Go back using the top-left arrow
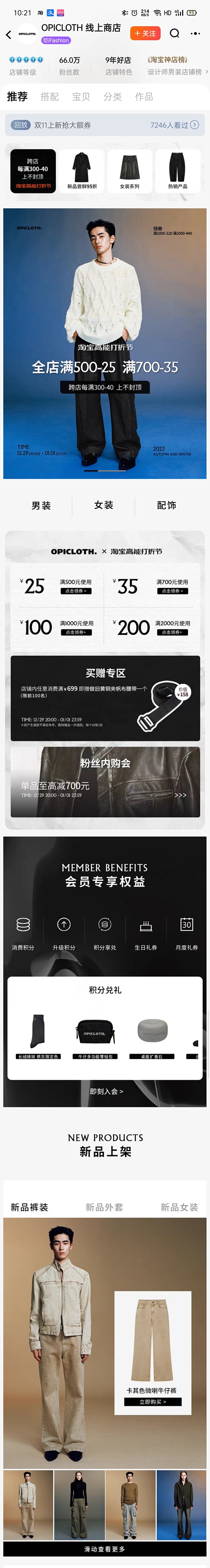210x1568 pixels. pos(9,35)
